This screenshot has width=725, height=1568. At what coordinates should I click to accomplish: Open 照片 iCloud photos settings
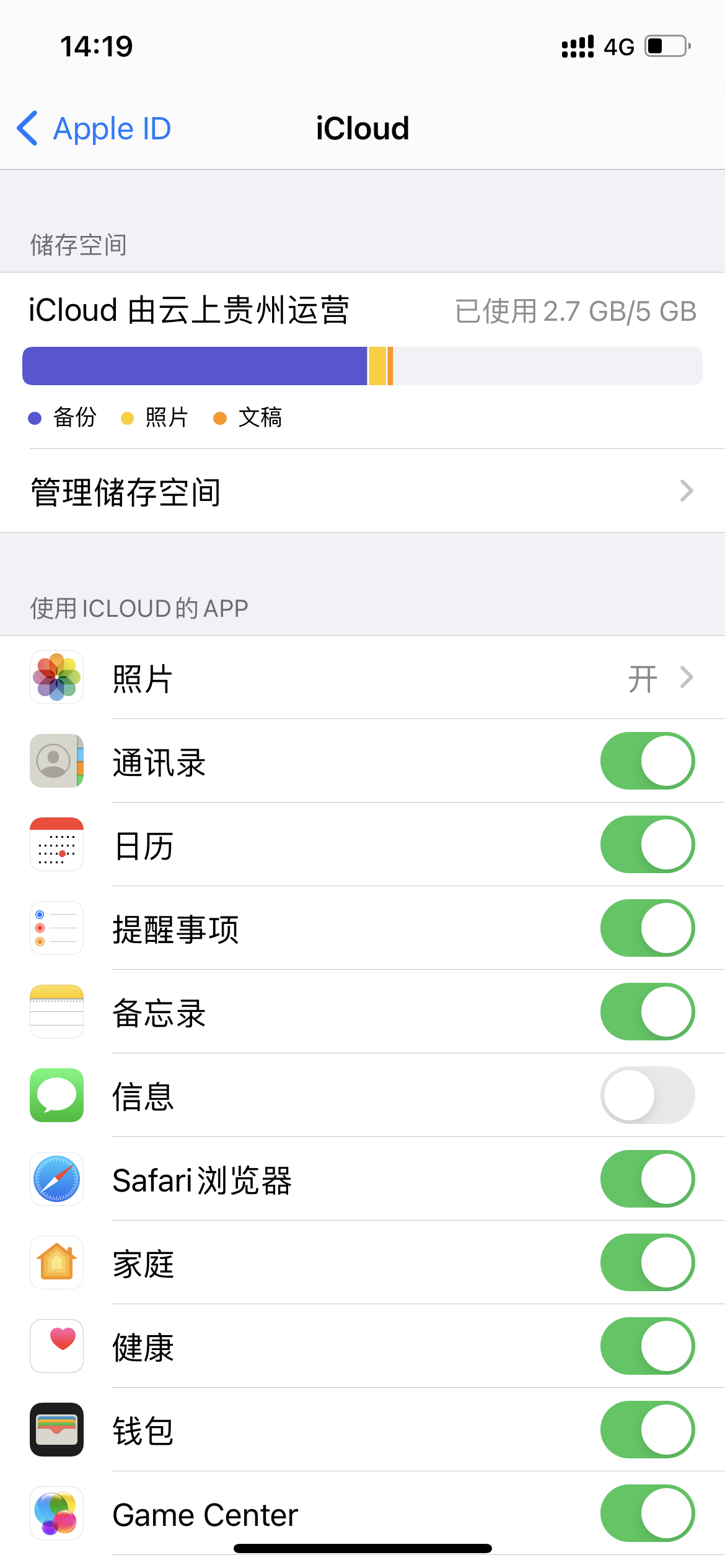(362, 677)
